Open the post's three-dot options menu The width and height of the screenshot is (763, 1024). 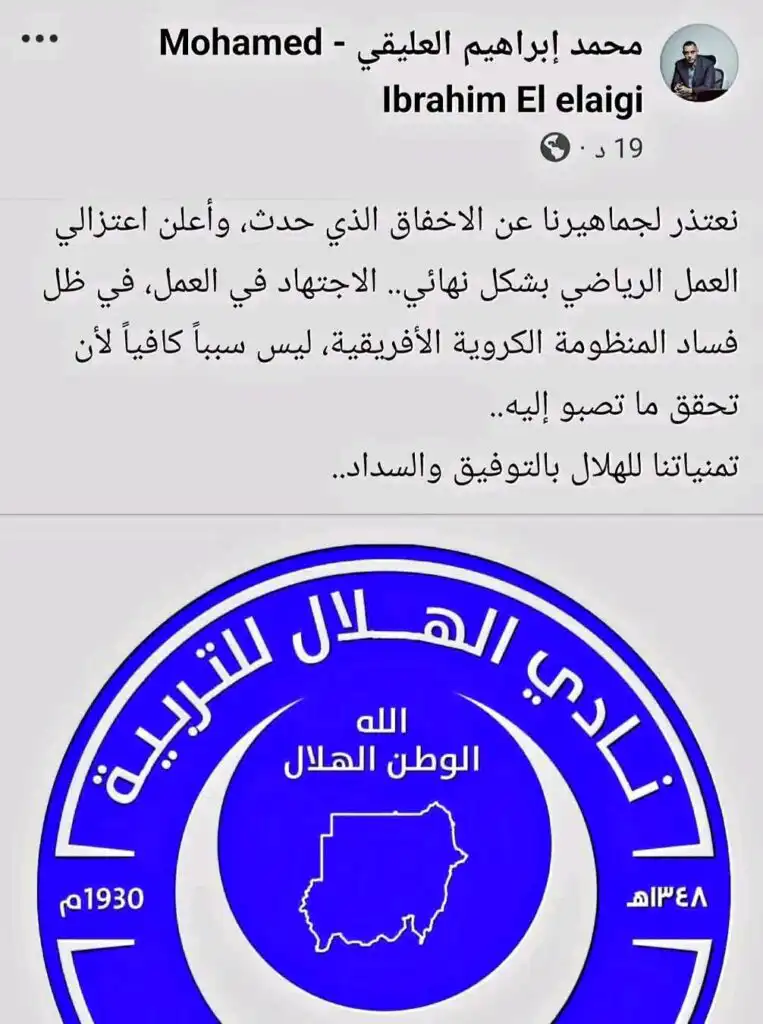coord(38,41)
